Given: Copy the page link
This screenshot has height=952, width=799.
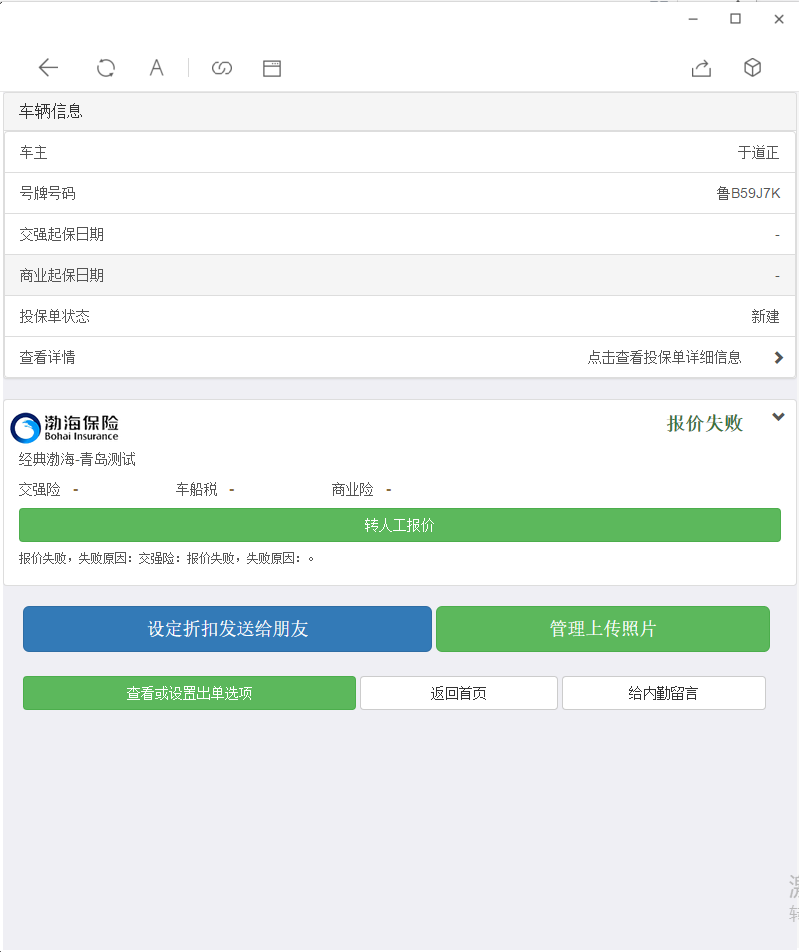Looking at the screenshot, I should [x=222, y=68].
